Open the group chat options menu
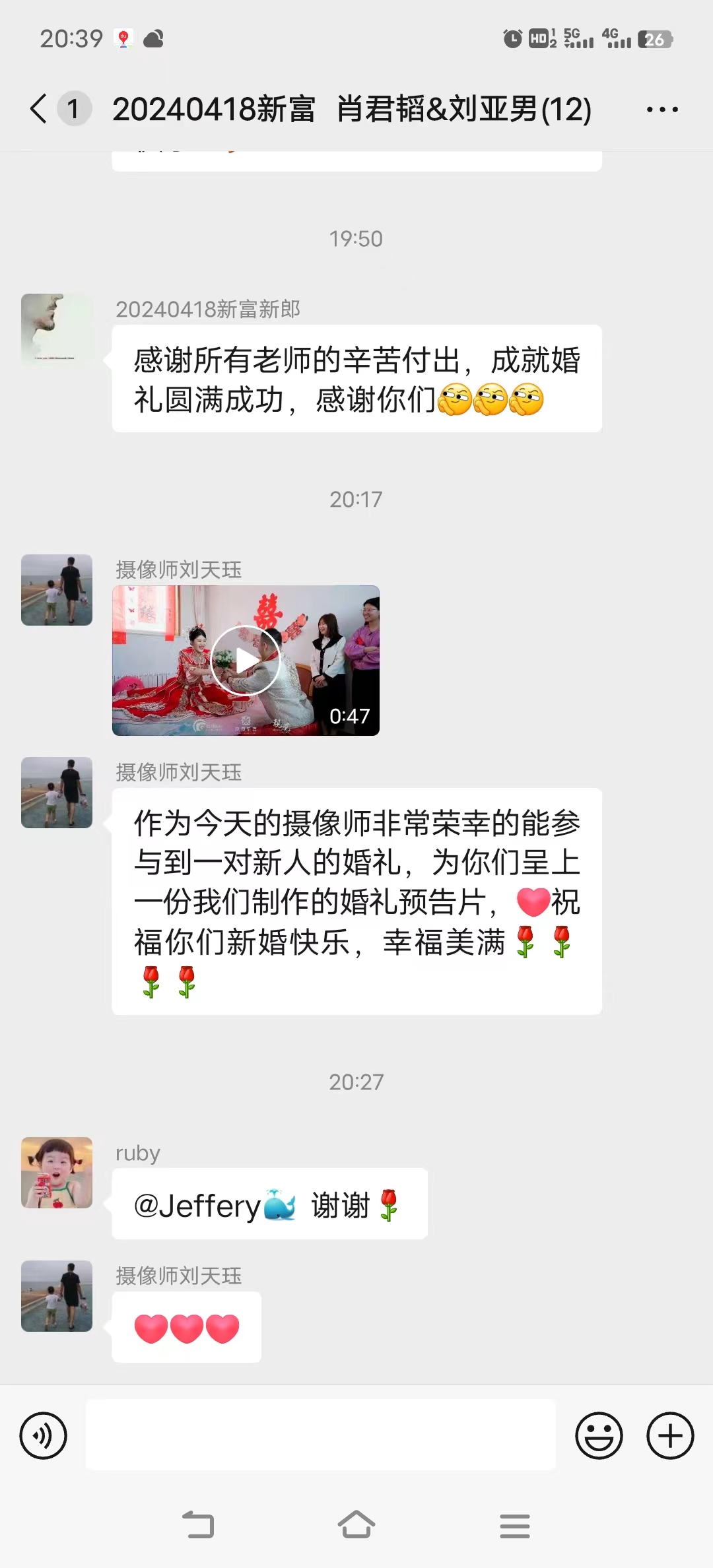 662,110
